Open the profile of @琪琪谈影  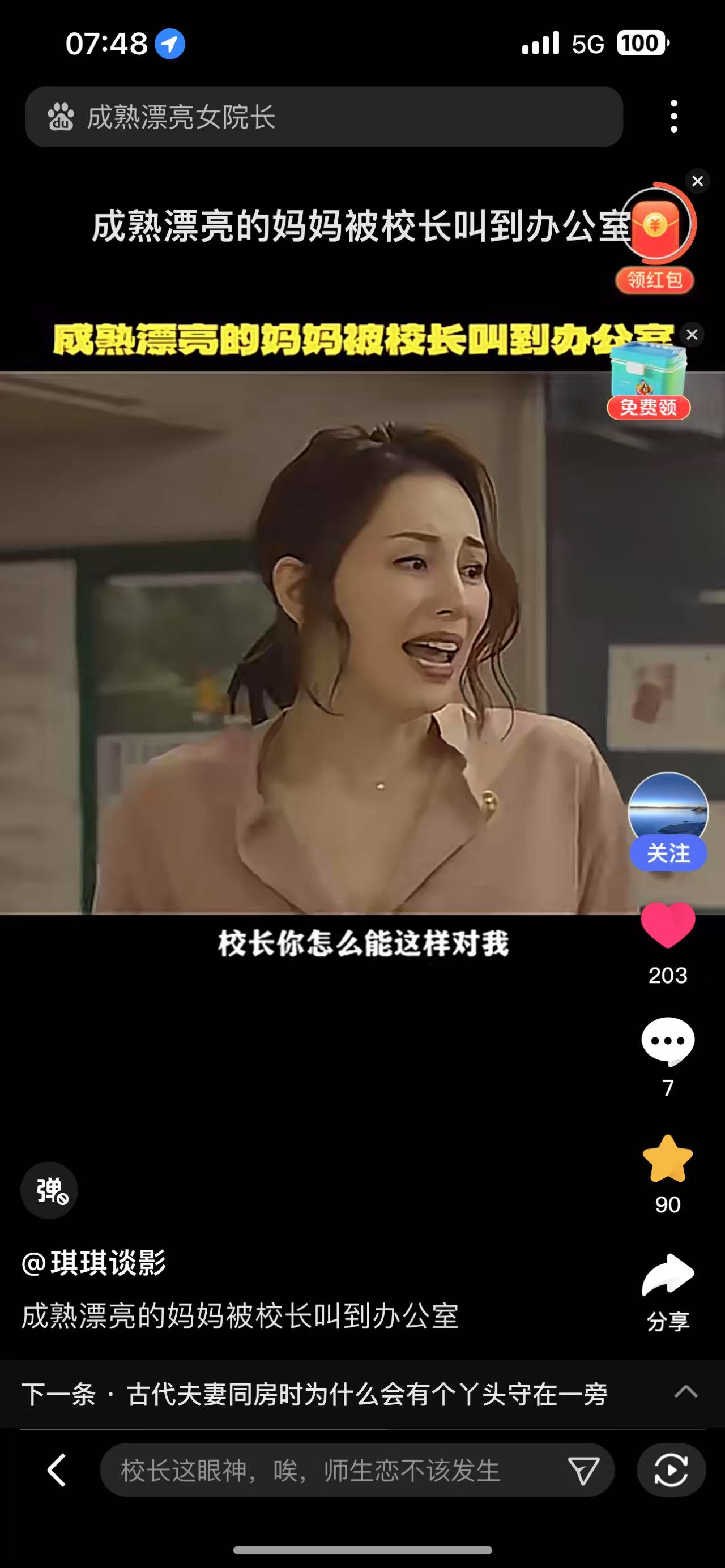tap(95, 1262)
